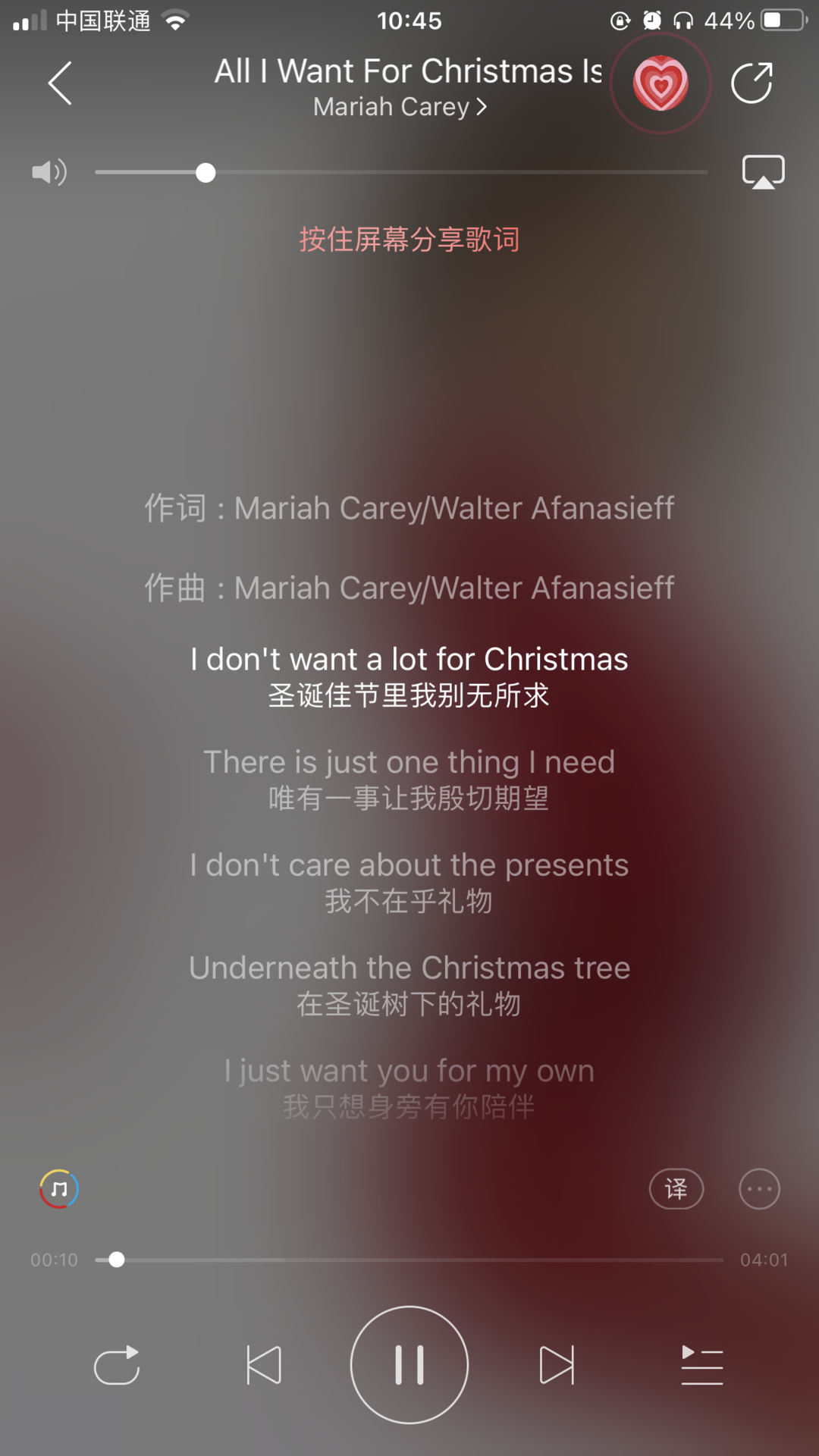Change the repeat mode
The image size is (819, 1456).
pos(117,1365)
